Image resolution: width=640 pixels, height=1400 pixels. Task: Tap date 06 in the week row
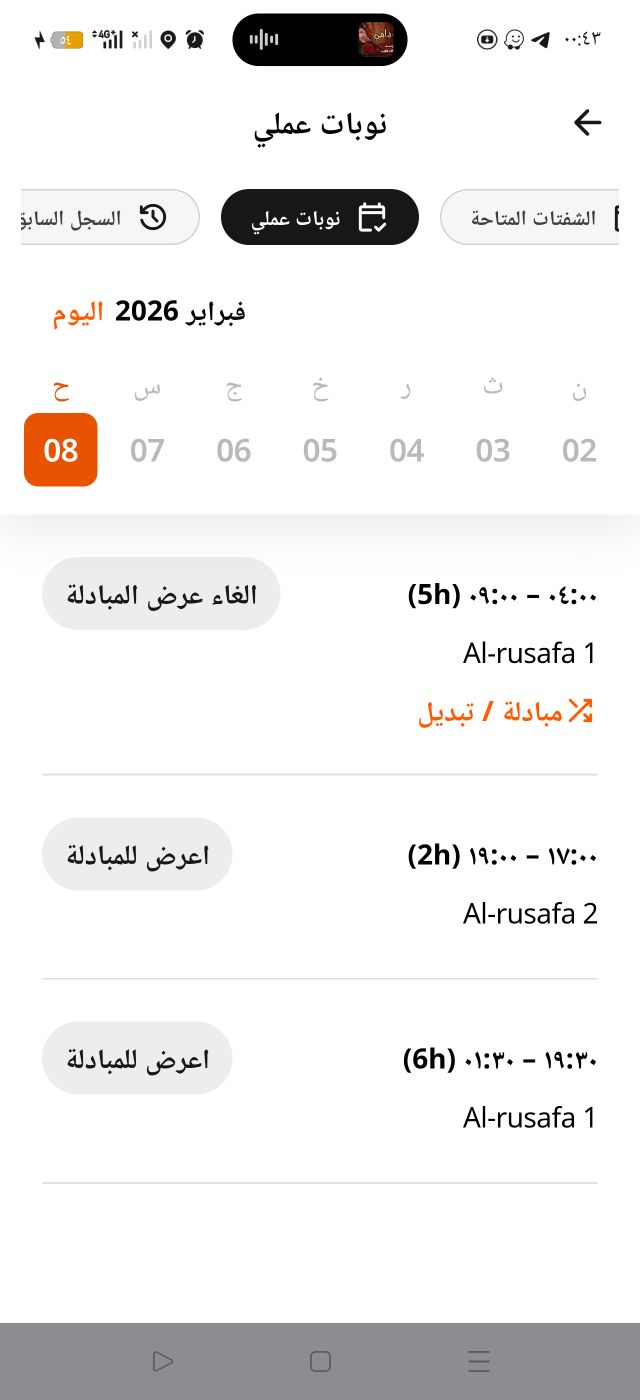[x=233, y=450]
